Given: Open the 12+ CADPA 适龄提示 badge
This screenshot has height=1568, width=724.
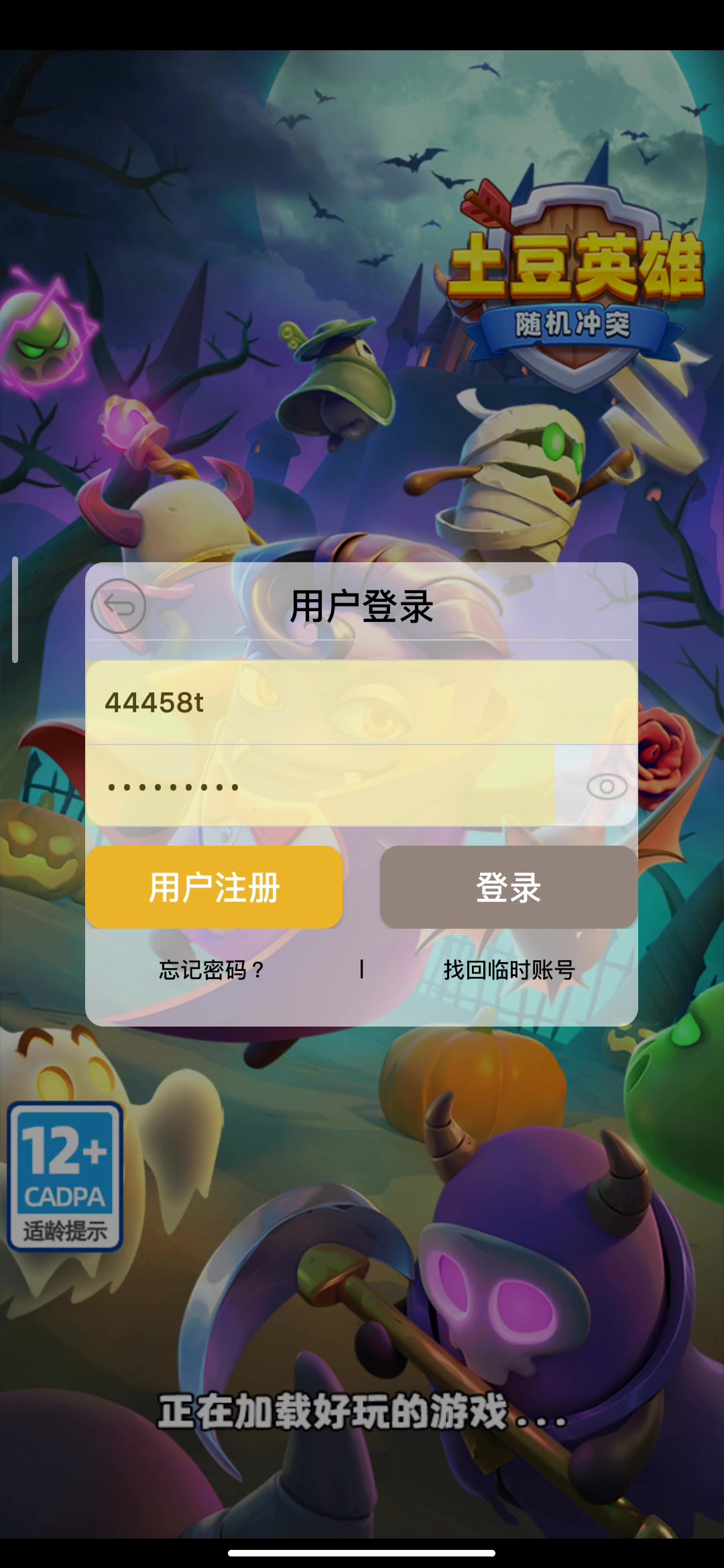Looking at the screenshot, I should 65,1177.
